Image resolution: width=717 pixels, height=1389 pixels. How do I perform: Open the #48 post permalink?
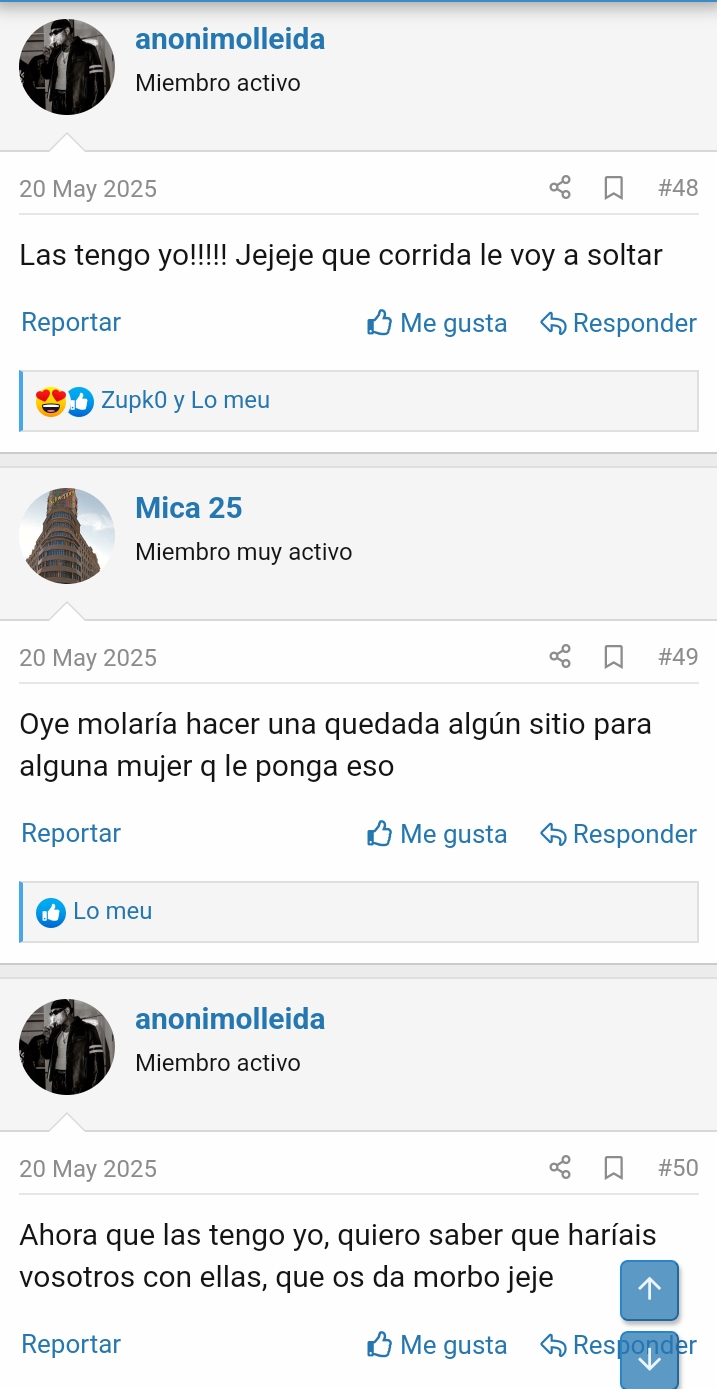pyautogui.click(x=678, y=188)
